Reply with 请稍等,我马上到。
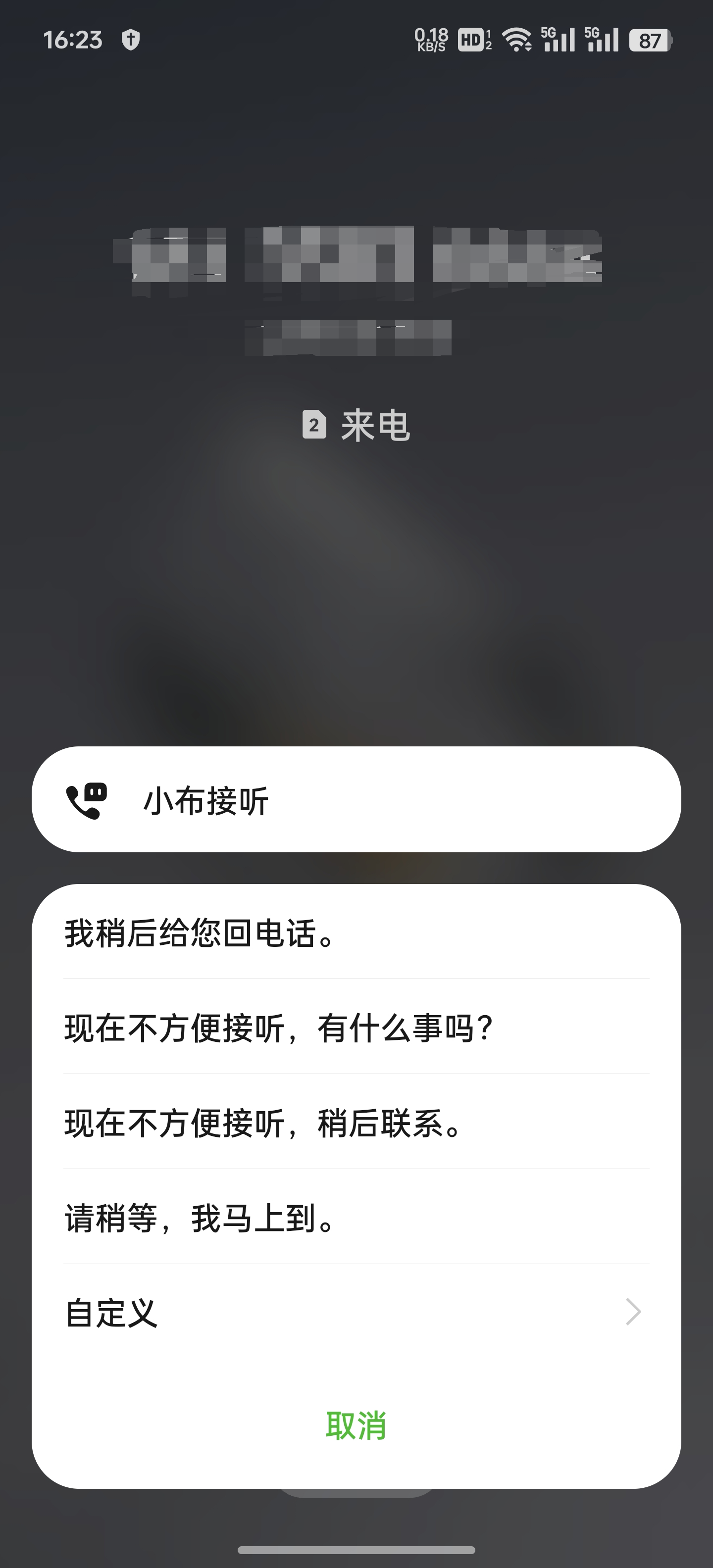The image size is (713, 1568). (356, 1218)
